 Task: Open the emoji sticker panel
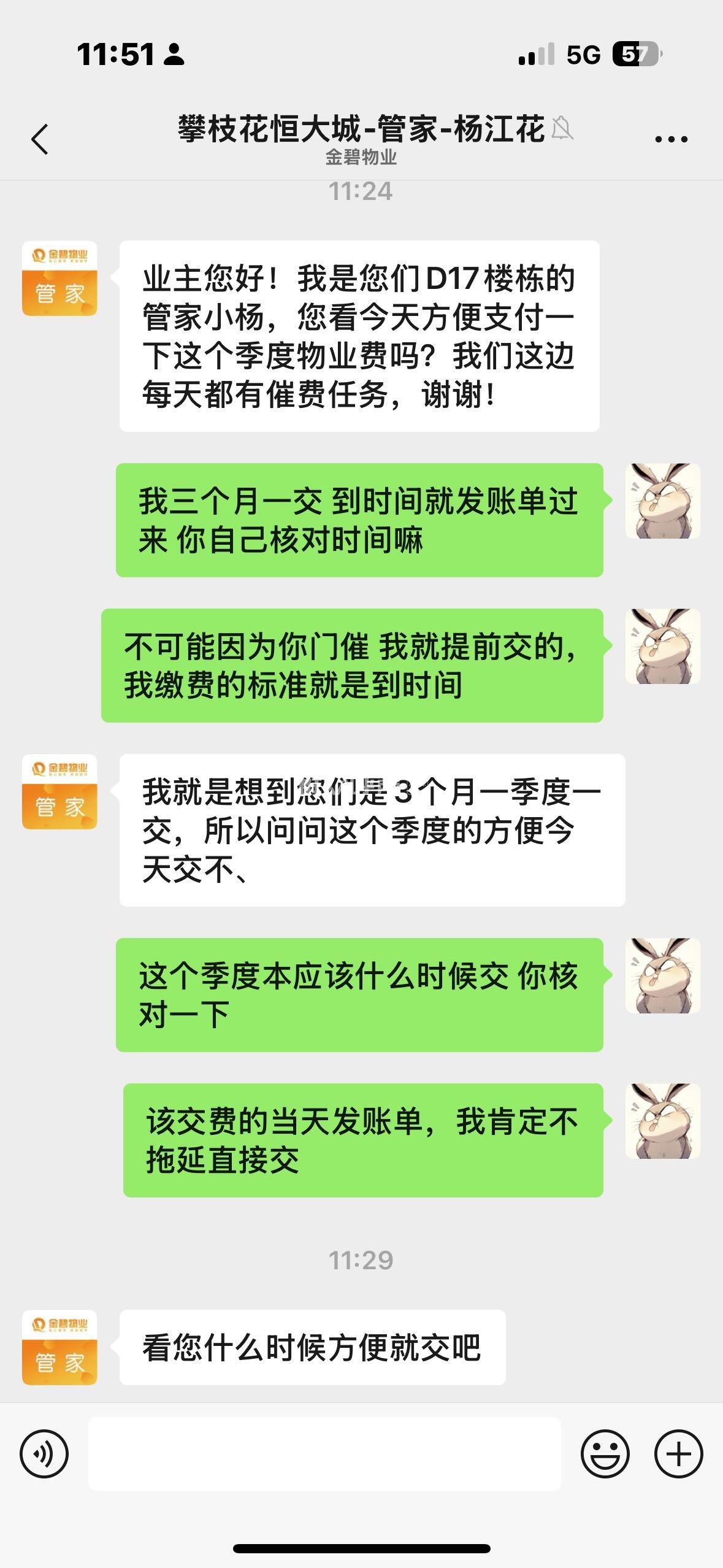605,1453
